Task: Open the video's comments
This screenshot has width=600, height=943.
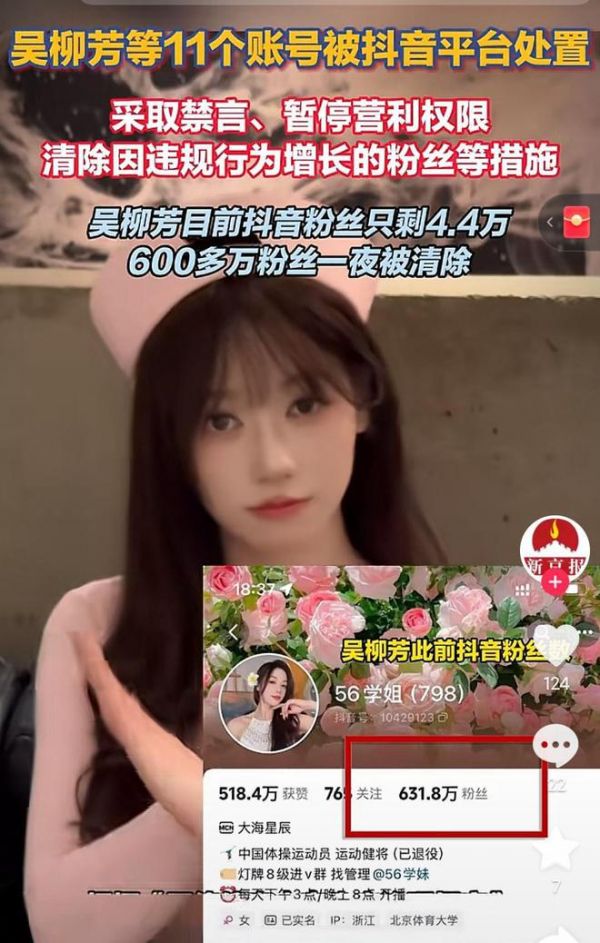Action: pyautogui.click(x=556, y=745)
